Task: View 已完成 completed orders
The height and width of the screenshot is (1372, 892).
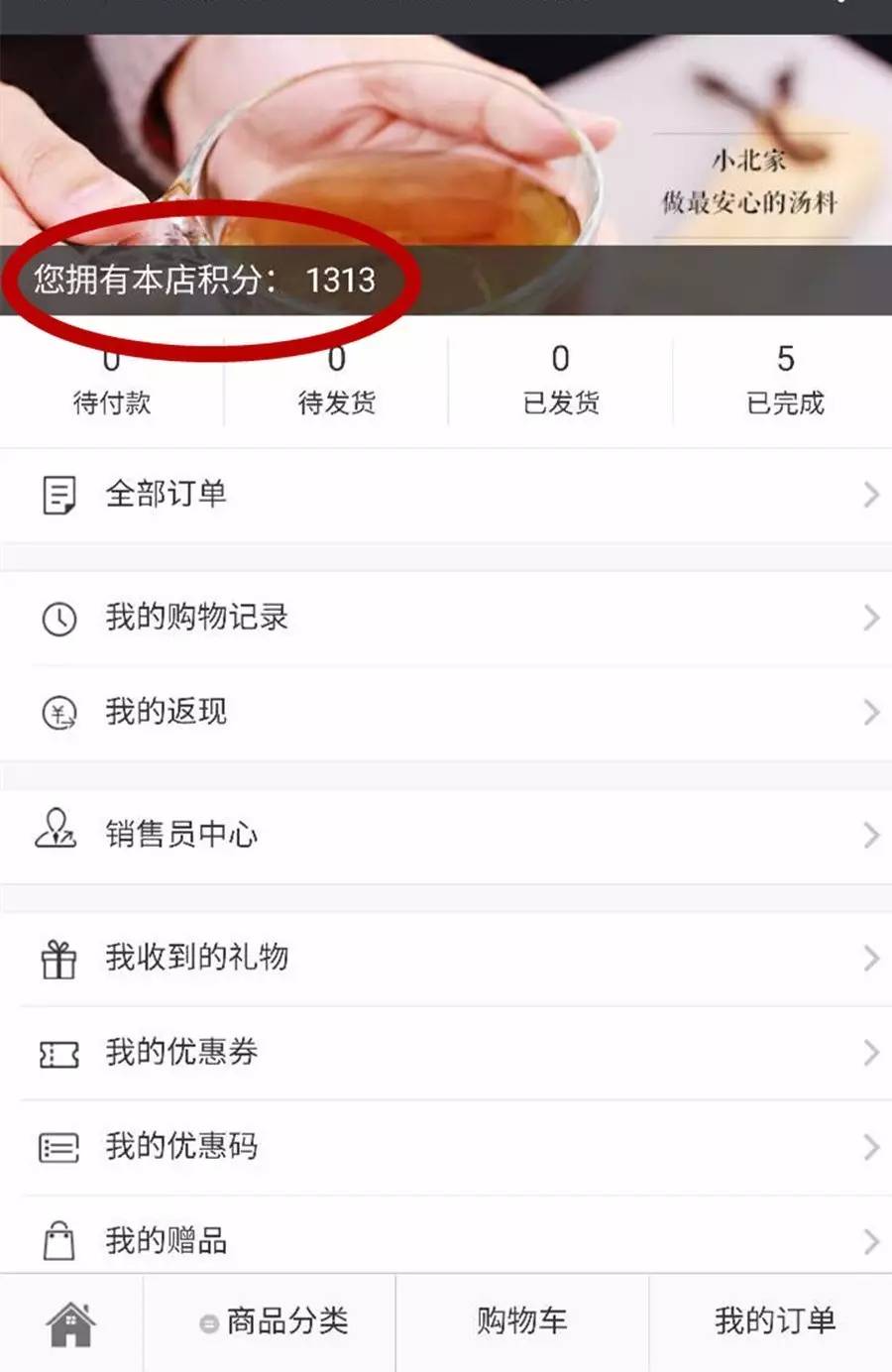Action: tap(785, 385)
